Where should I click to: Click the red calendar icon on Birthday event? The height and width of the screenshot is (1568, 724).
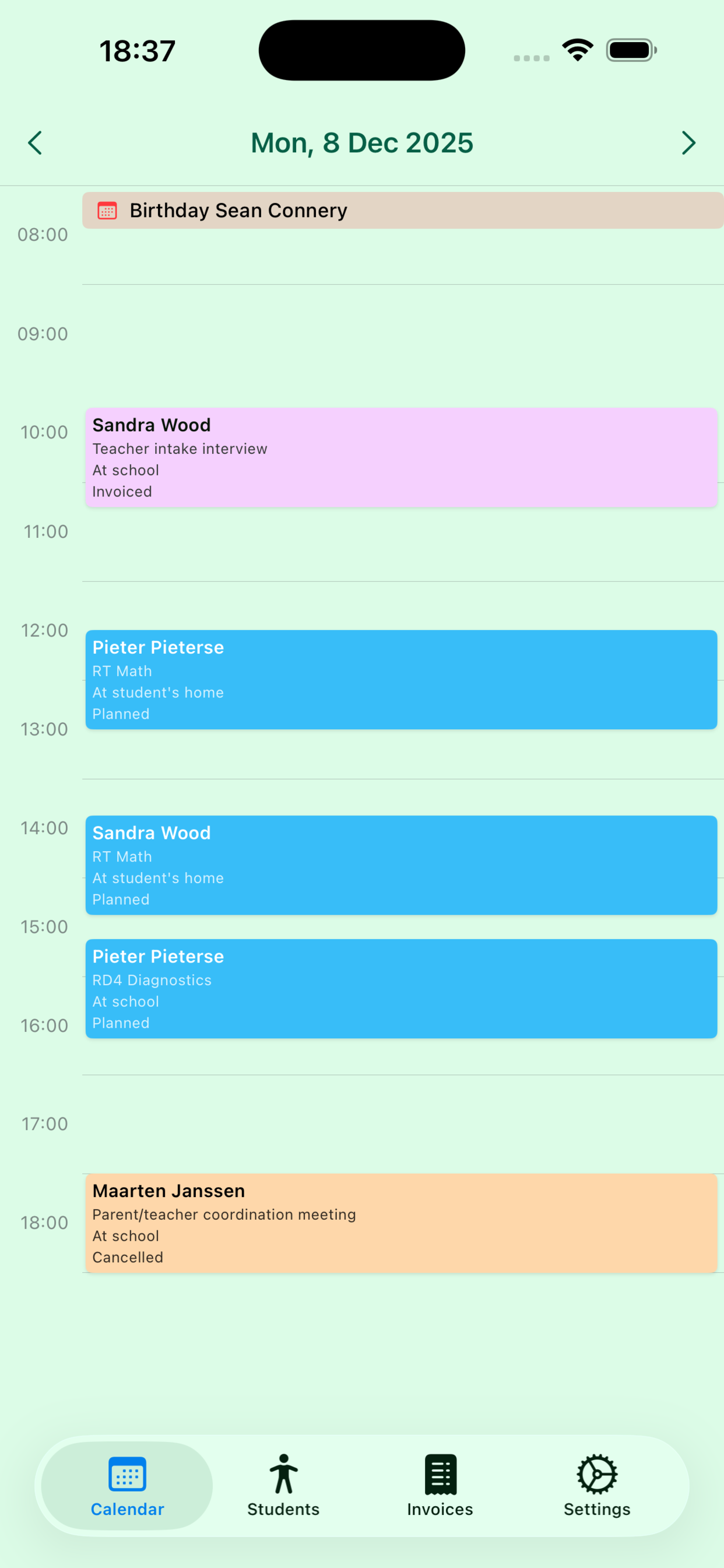tap(107, 210)
